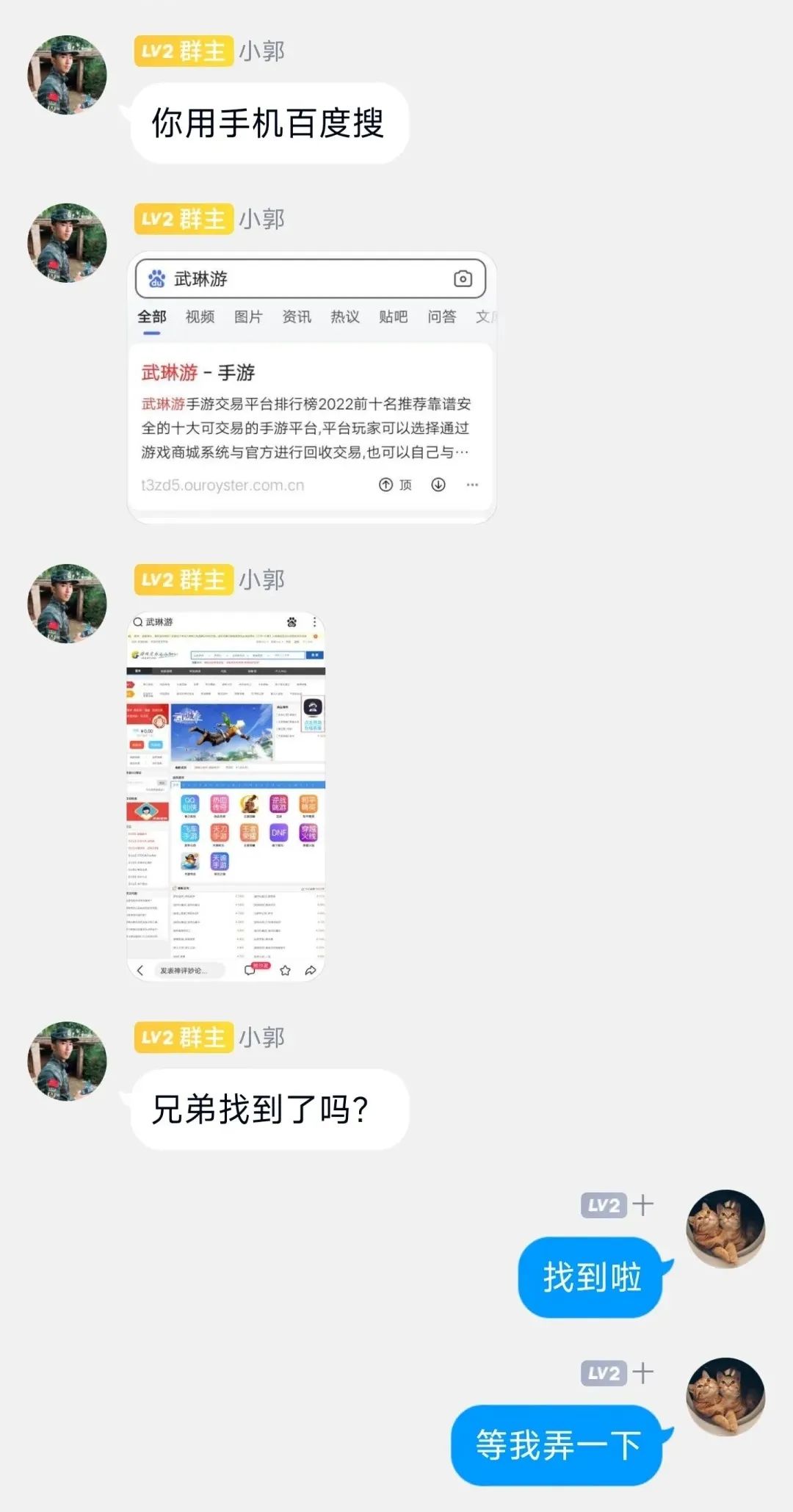Click the Baidu logo inside the search bar
The image size is (793, 1512).
156,278
